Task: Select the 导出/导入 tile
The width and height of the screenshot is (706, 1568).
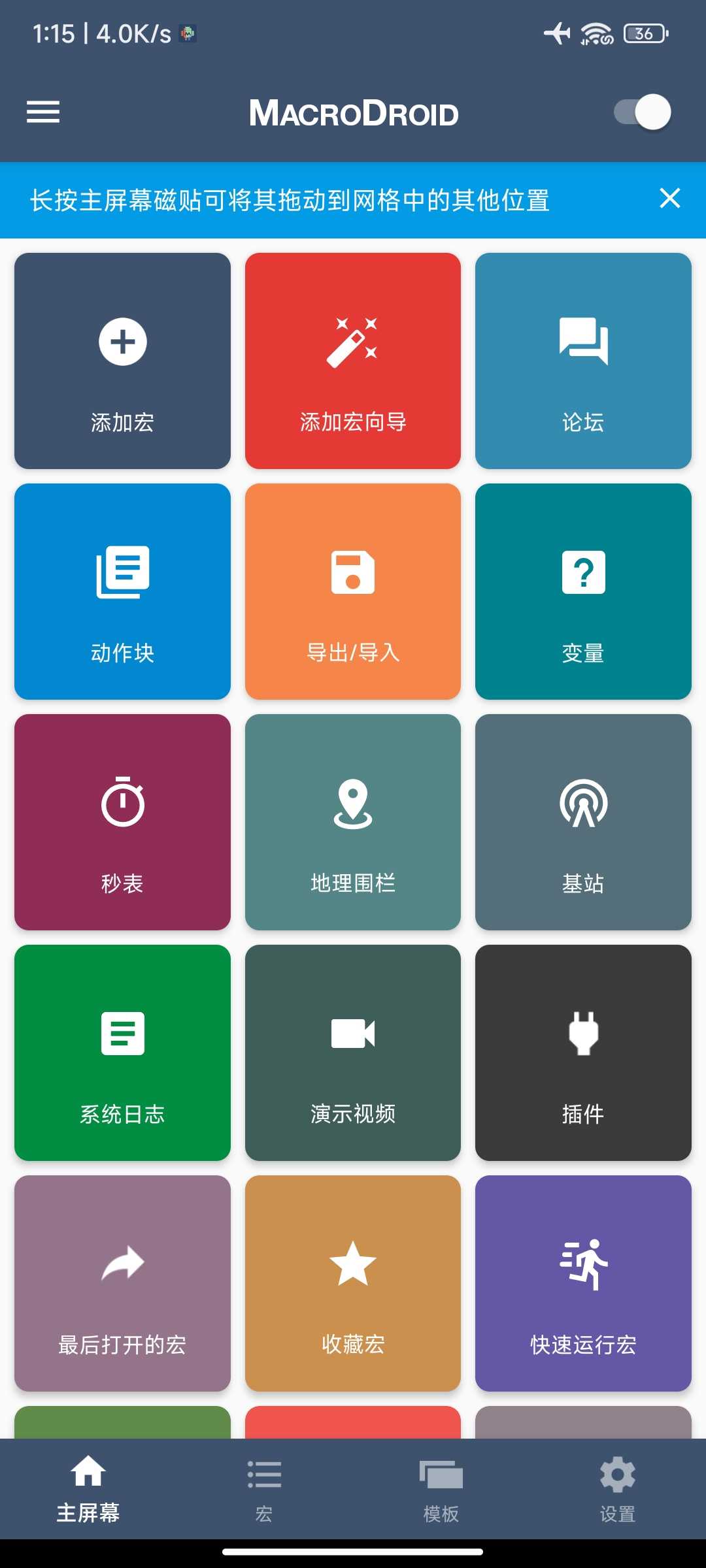Action: click(x=353, y=591)
